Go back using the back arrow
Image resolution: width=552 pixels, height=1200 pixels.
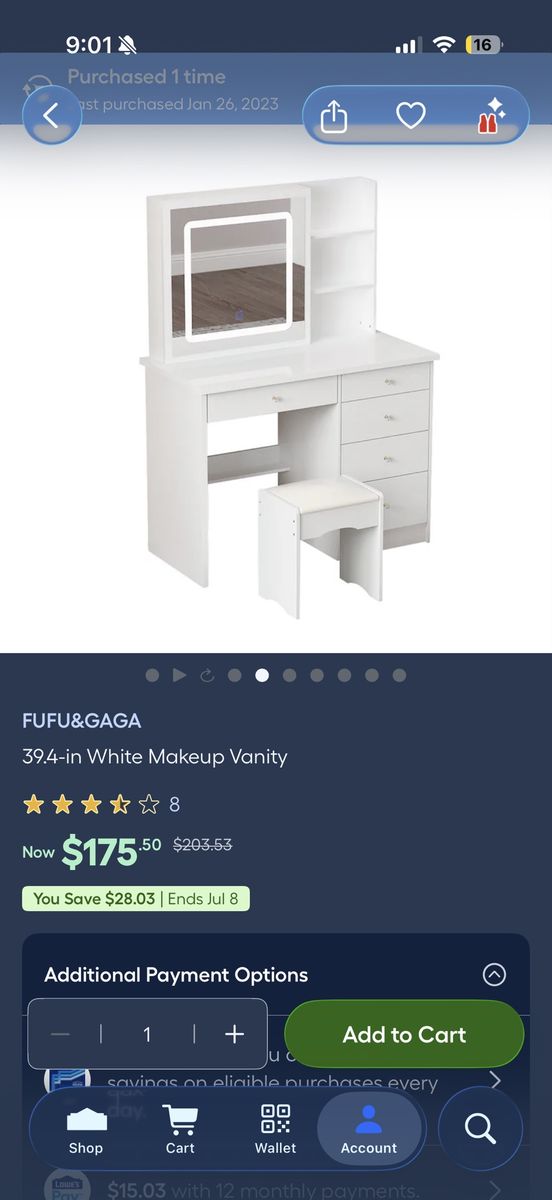[51, 115]
